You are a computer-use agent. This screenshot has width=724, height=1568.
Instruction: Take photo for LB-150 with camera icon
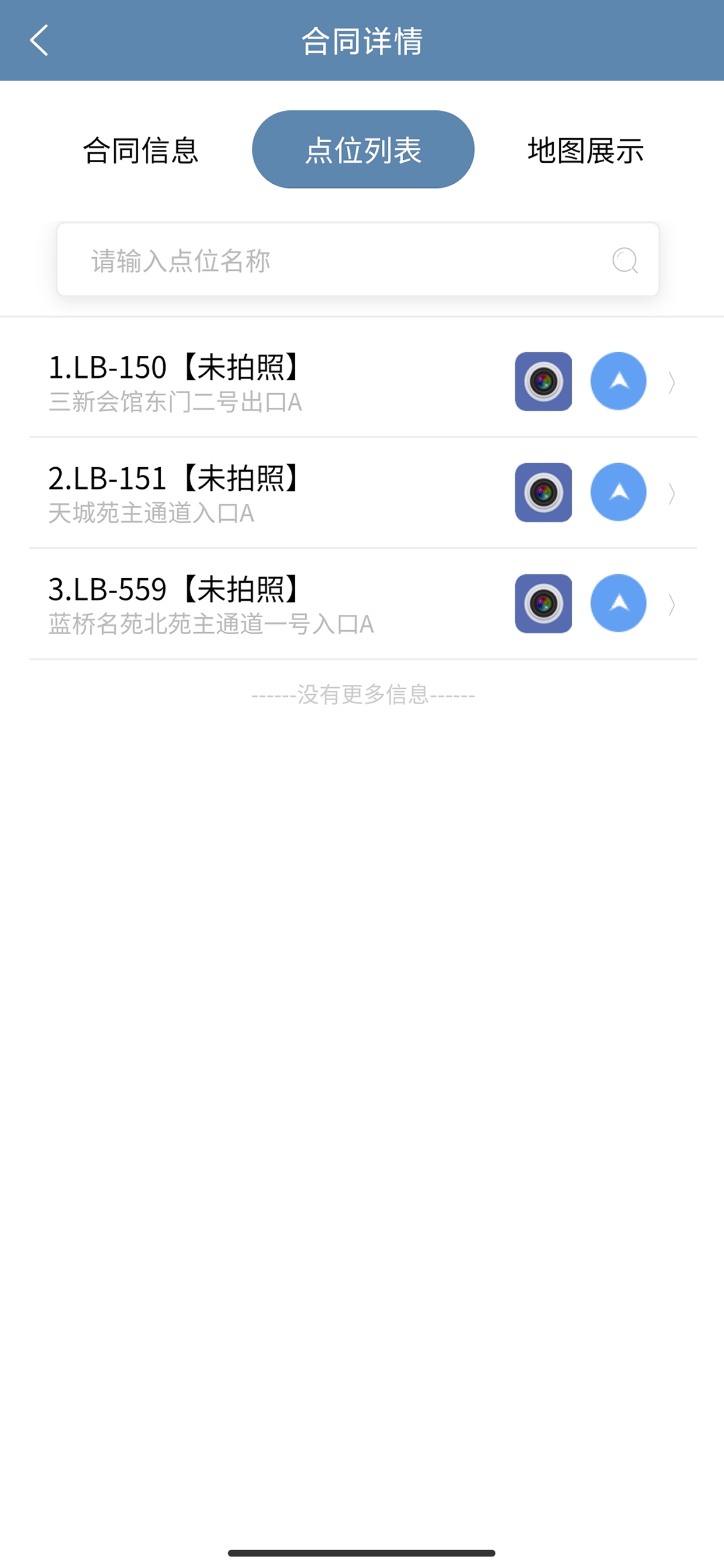[x=543, y=381]
